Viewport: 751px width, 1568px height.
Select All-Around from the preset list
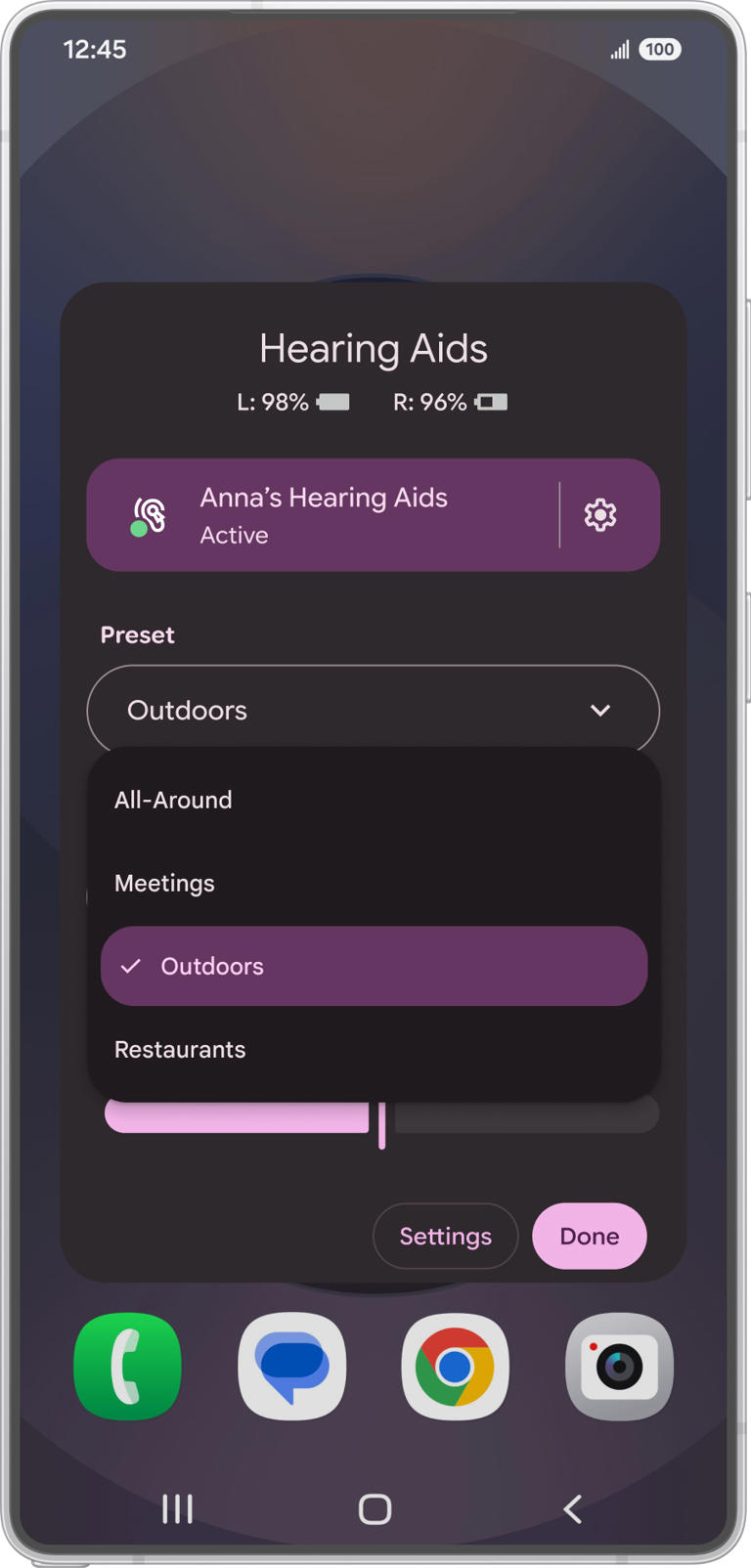[173, 800]
